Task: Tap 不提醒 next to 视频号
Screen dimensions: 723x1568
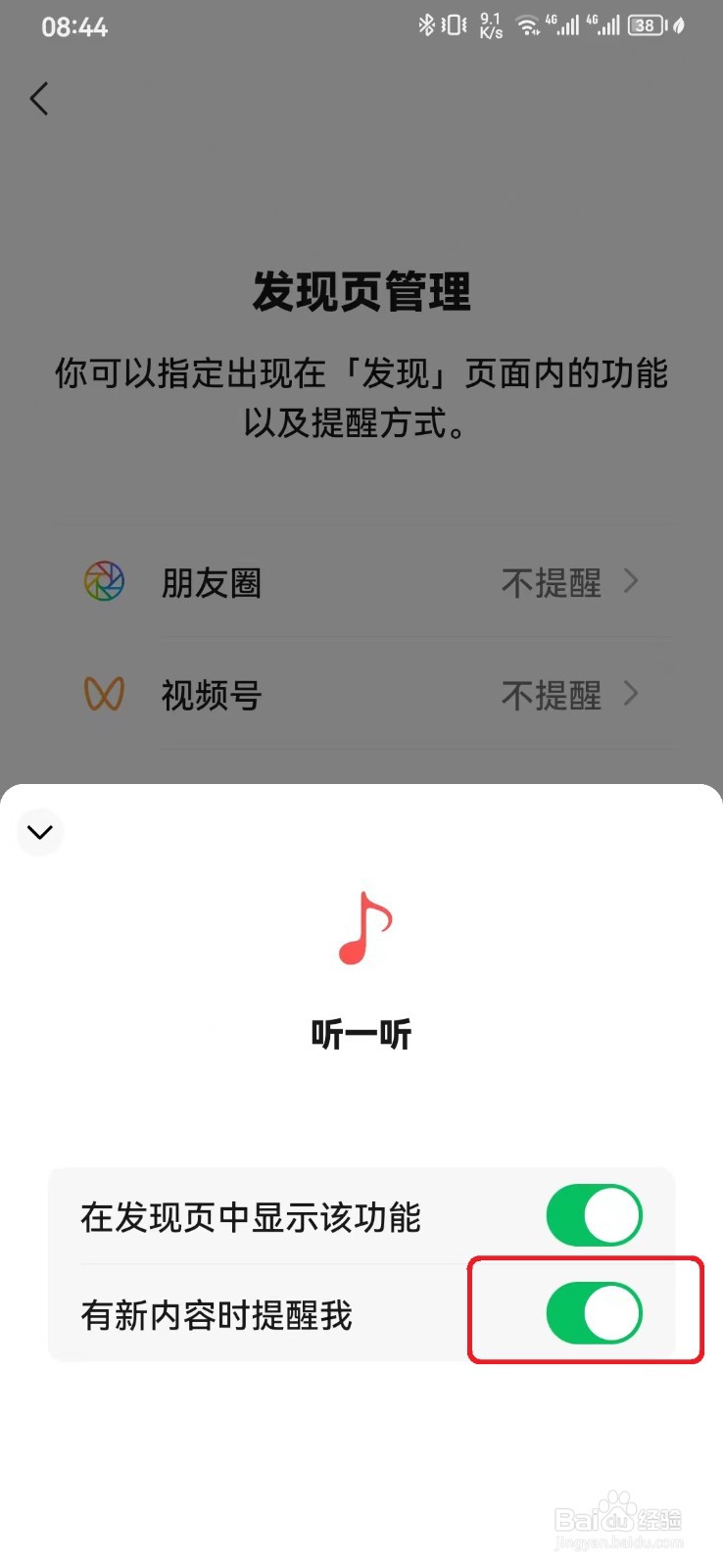Action: pos(550,694)
